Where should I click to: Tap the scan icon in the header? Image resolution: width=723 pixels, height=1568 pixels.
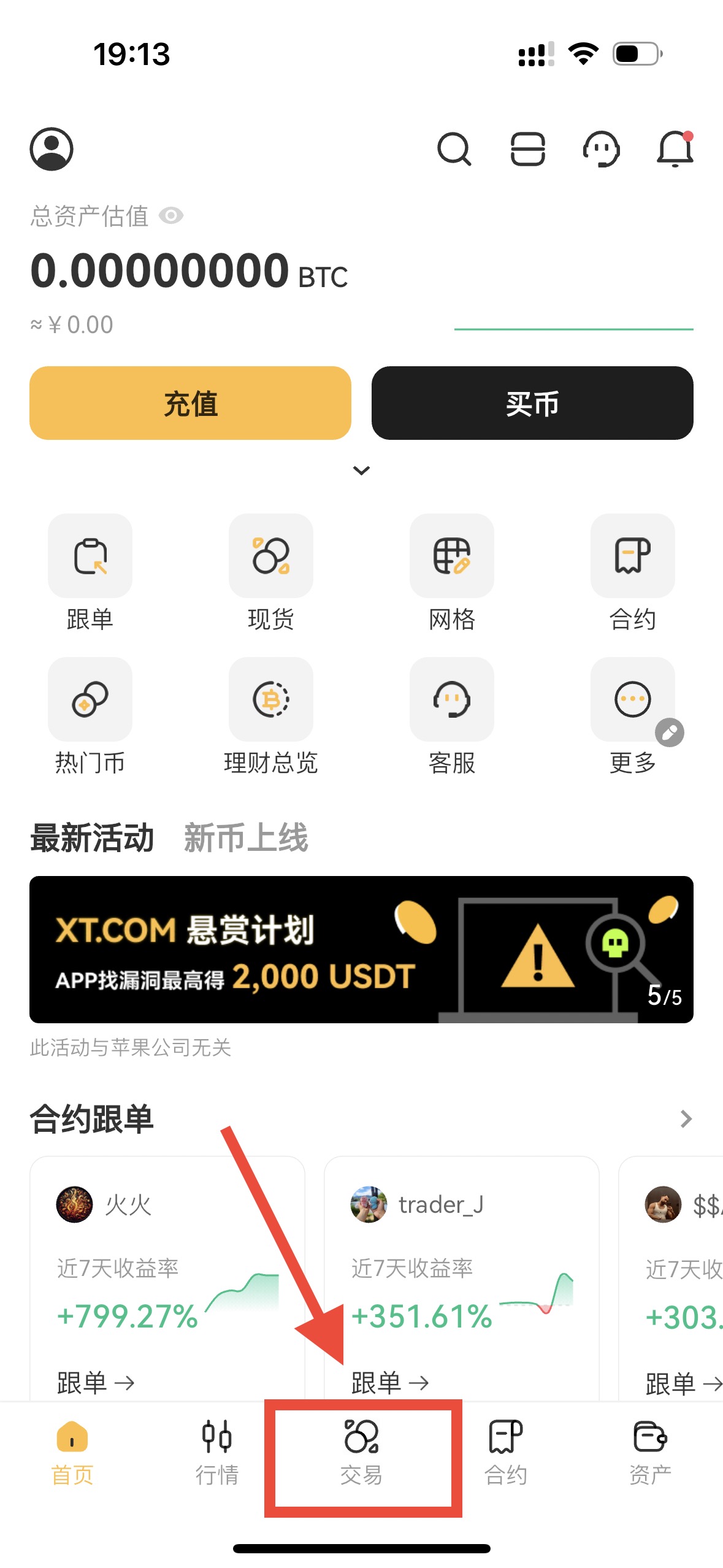pyautogui.click(x=529, y=149)
